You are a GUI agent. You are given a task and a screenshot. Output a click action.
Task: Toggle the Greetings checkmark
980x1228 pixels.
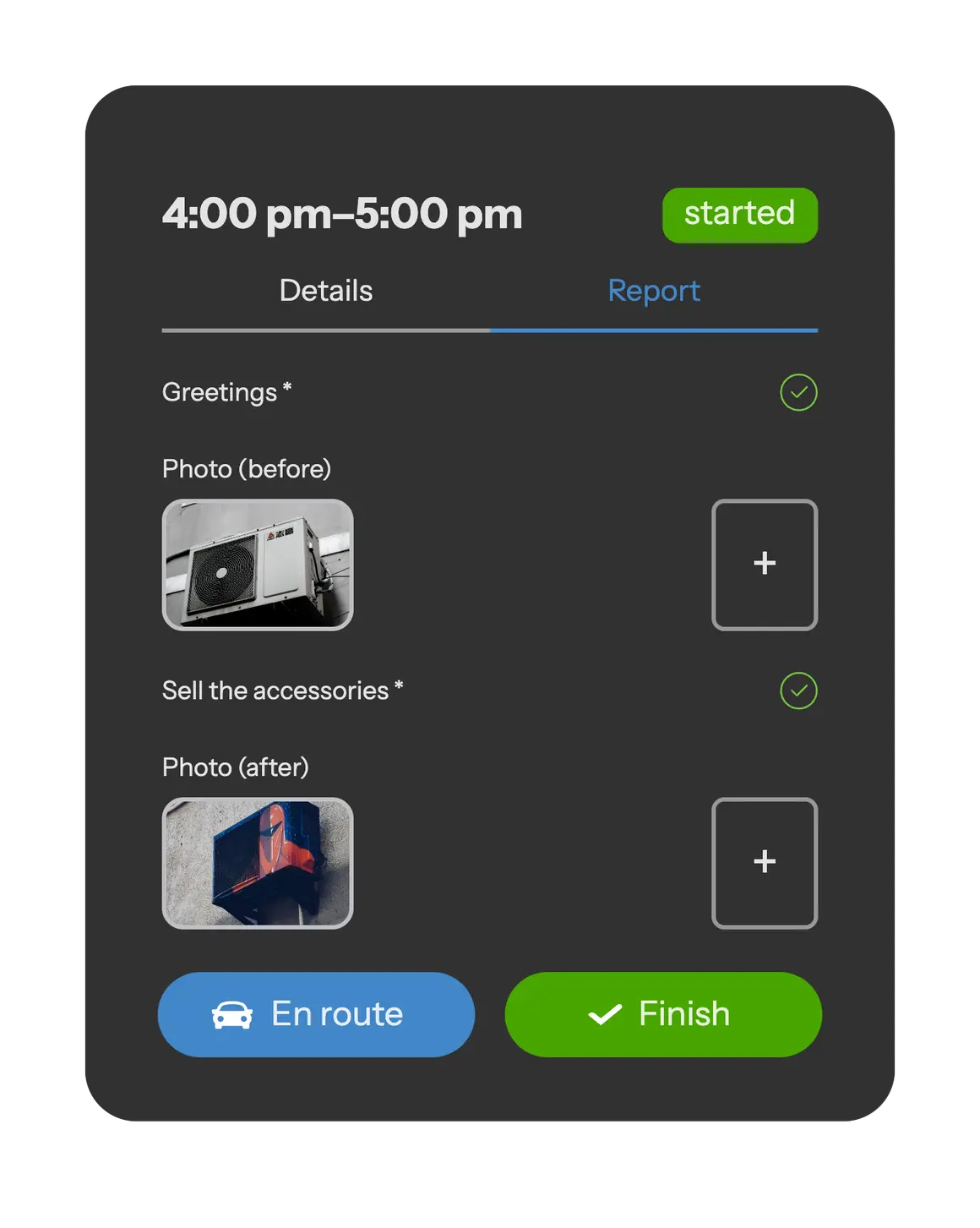pos(798,392)
